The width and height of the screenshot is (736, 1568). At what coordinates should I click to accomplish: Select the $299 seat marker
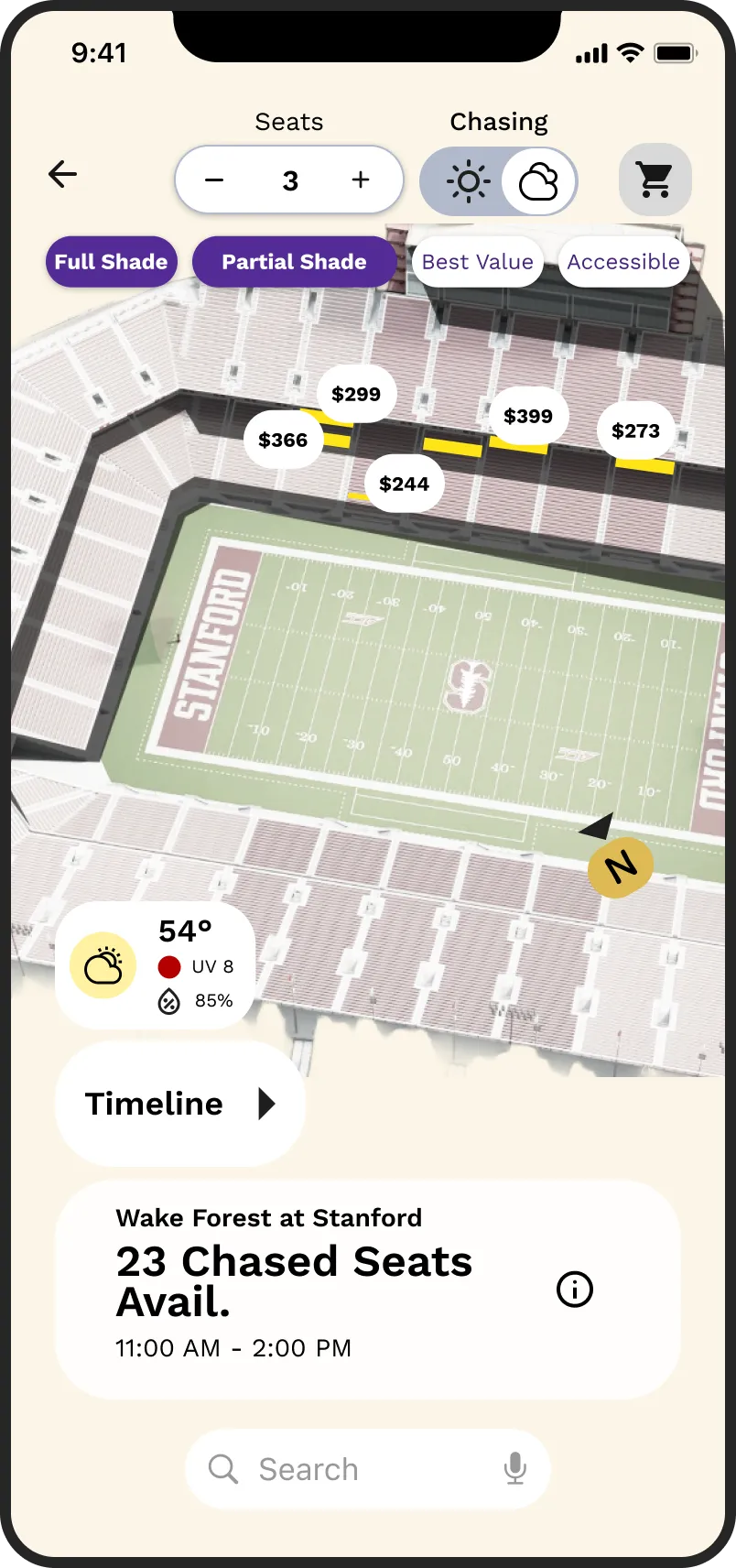tap(356, 395)
